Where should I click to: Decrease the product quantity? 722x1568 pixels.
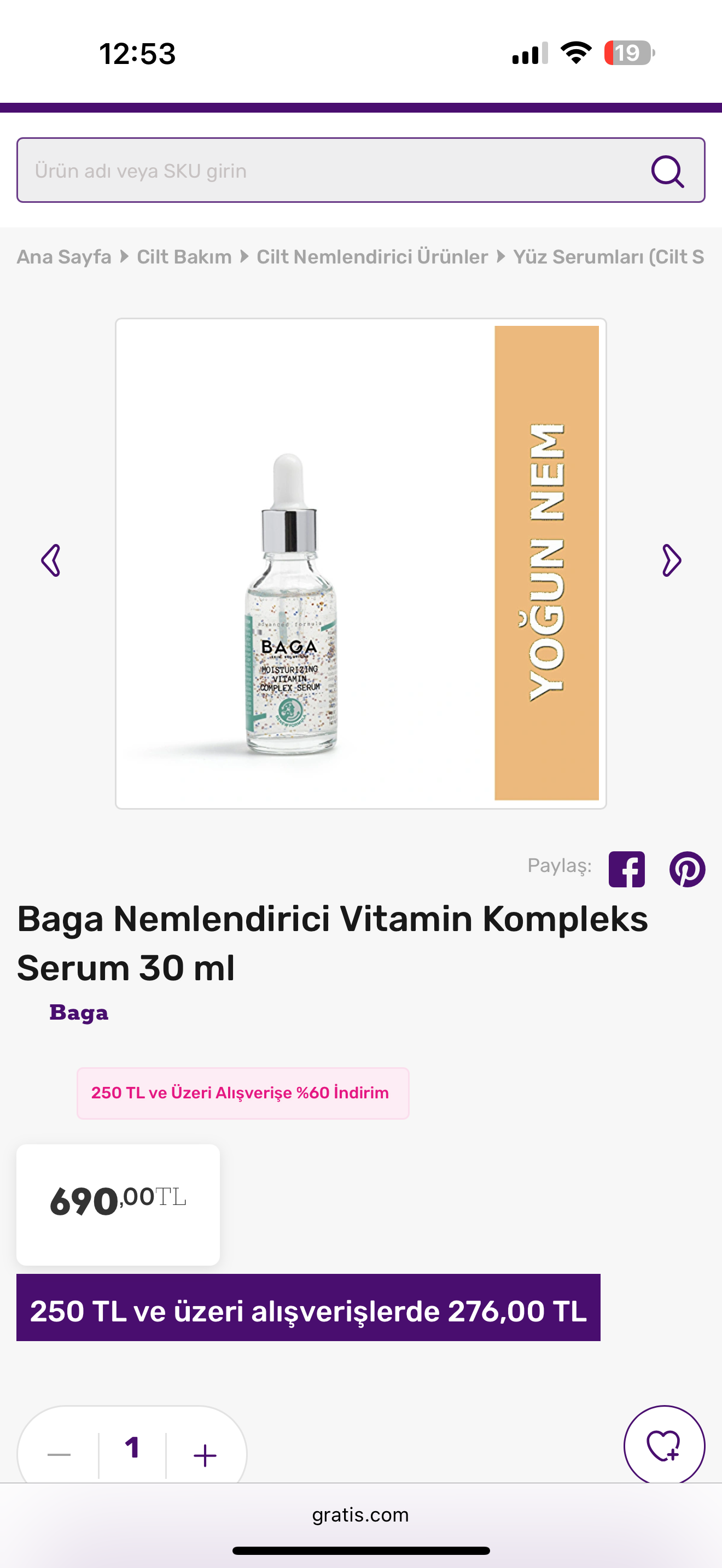59,1454
